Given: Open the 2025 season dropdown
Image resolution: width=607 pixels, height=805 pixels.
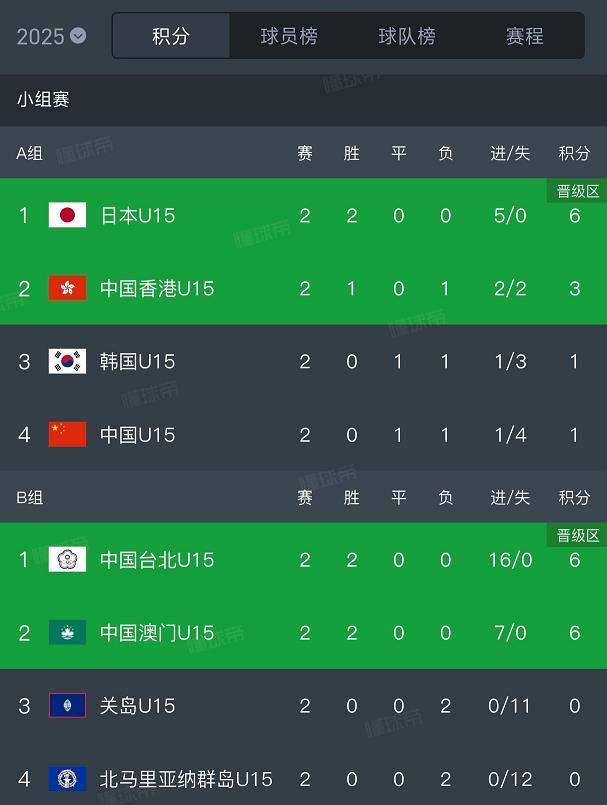Looking at the screenshot, I should [x=52, y=37].
